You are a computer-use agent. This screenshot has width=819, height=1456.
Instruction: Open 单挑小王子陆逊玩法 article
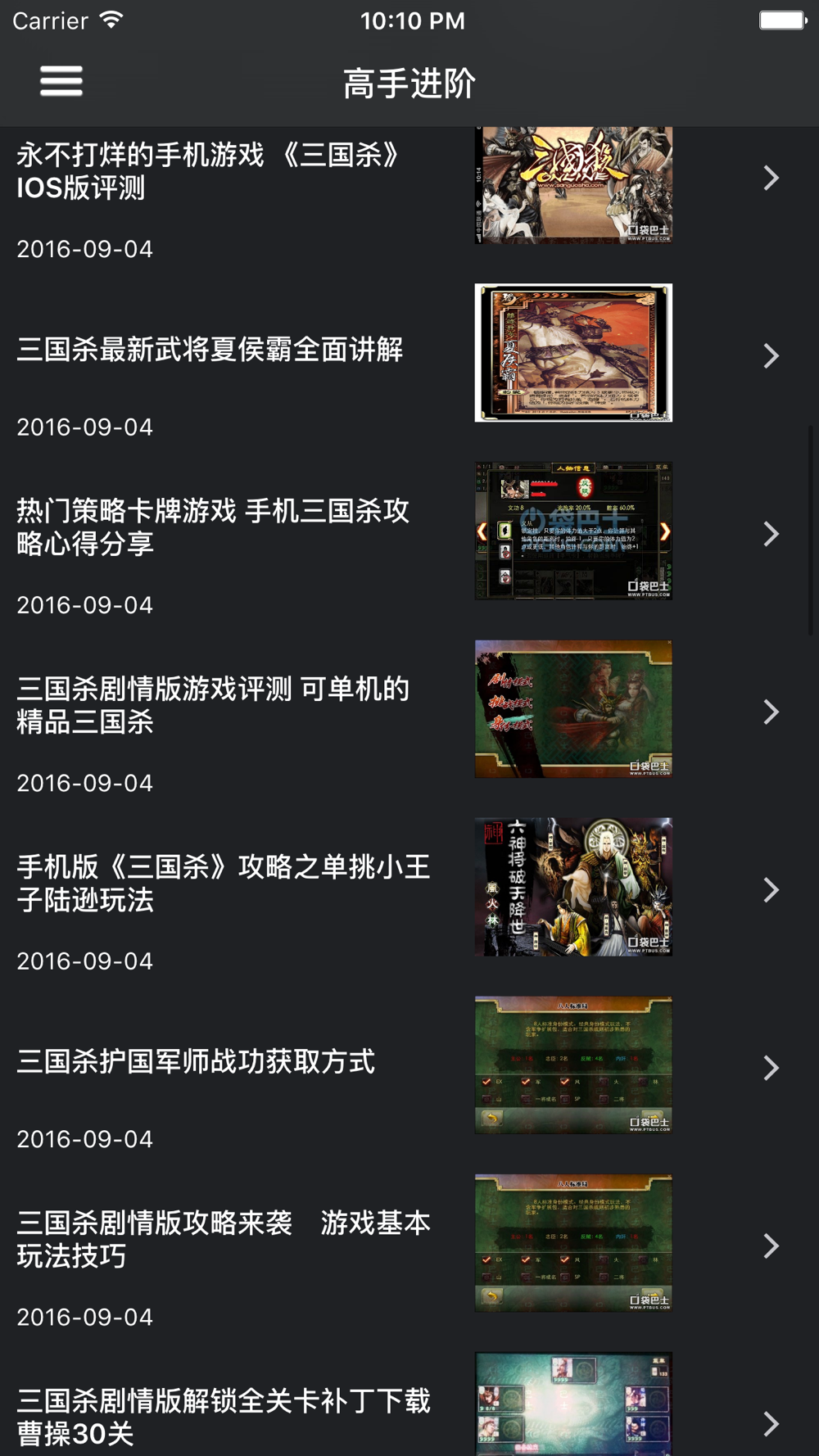coord(409,888)
